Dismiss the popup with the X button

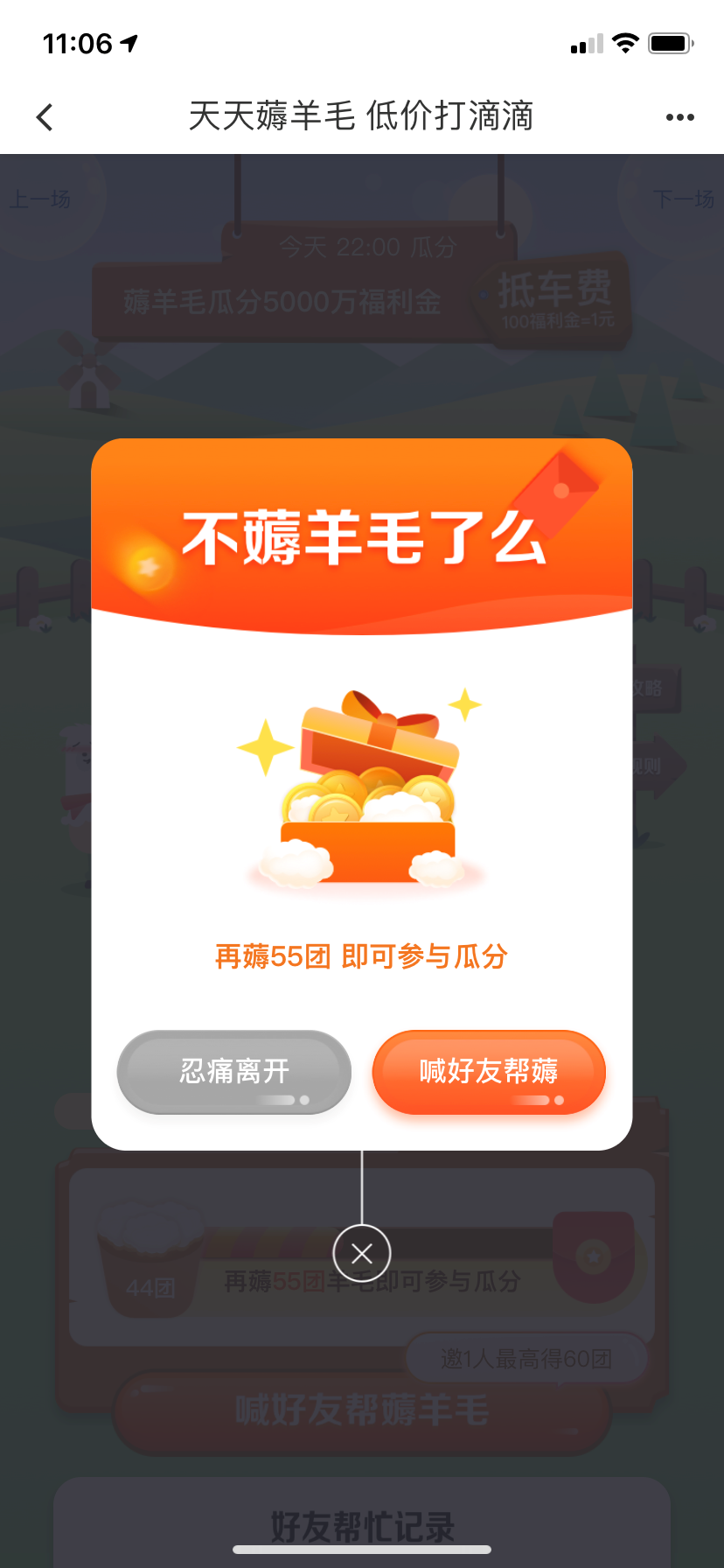coord(362,1253)
